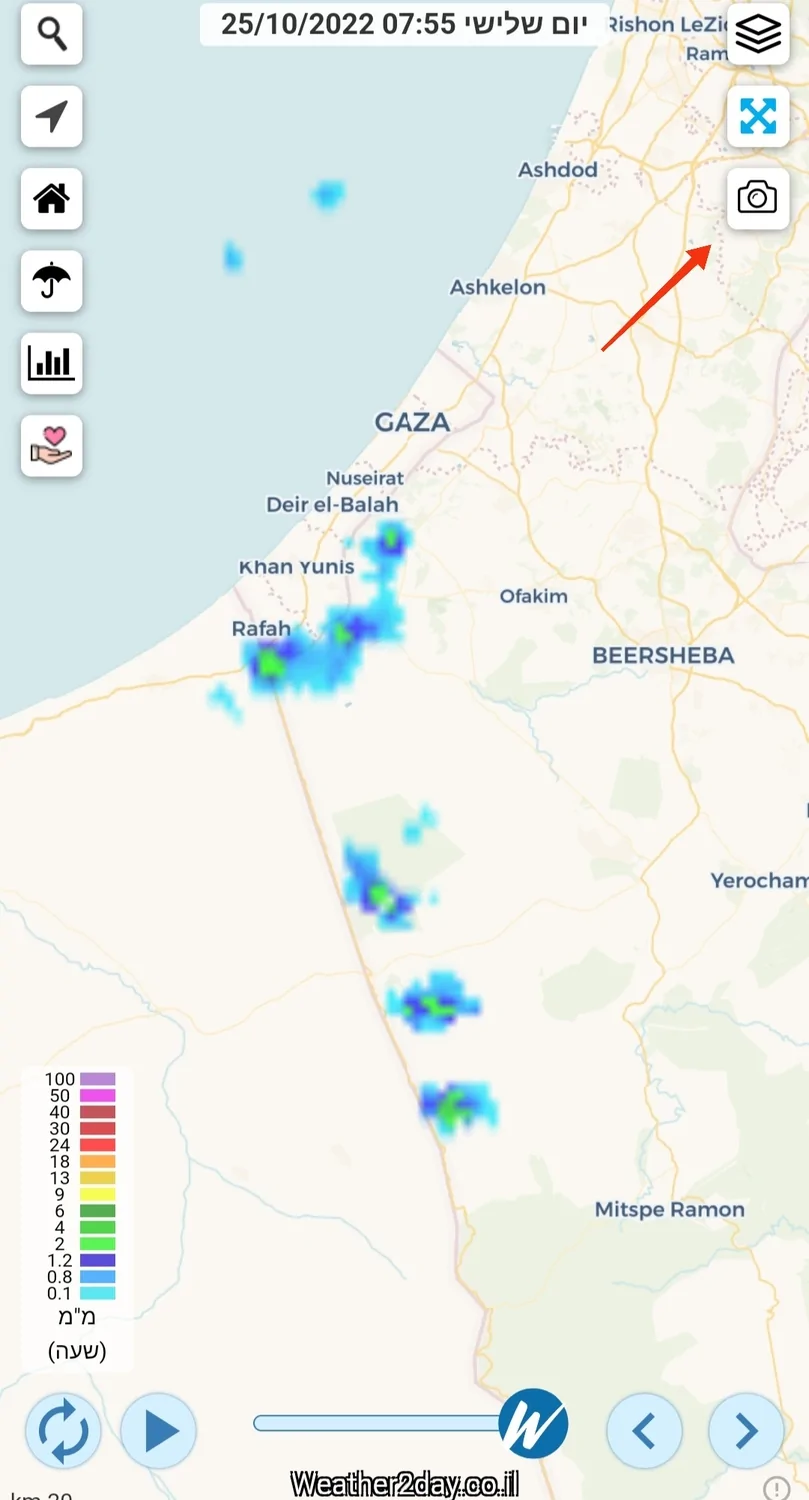Open the map layers selector
This screenshot has width=809, height=1500.
[x=757, y=34]
